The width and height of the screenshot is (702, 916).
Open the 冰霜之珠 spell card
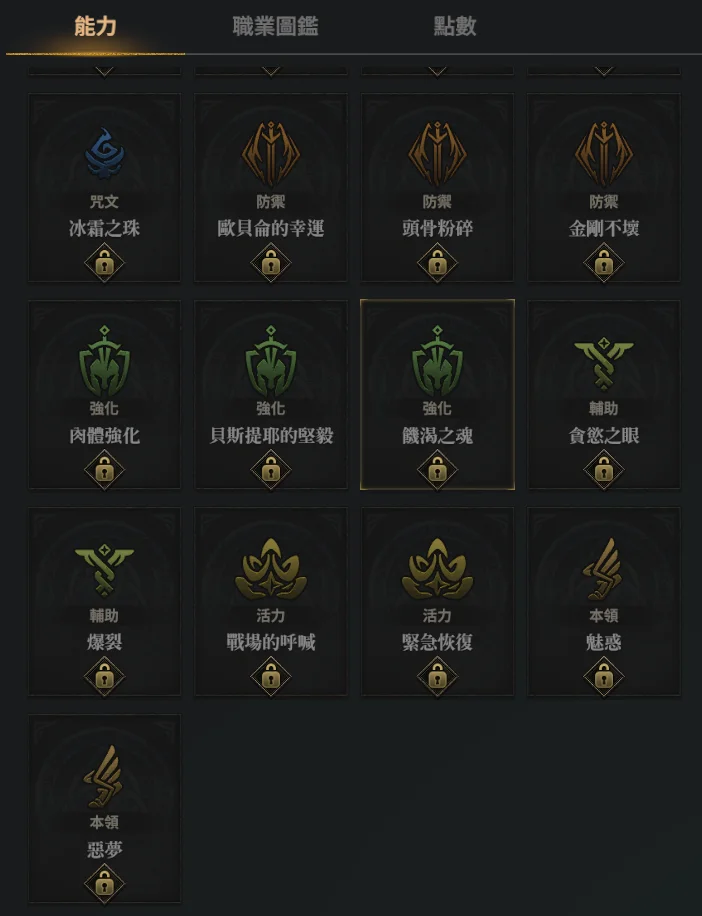104,188
